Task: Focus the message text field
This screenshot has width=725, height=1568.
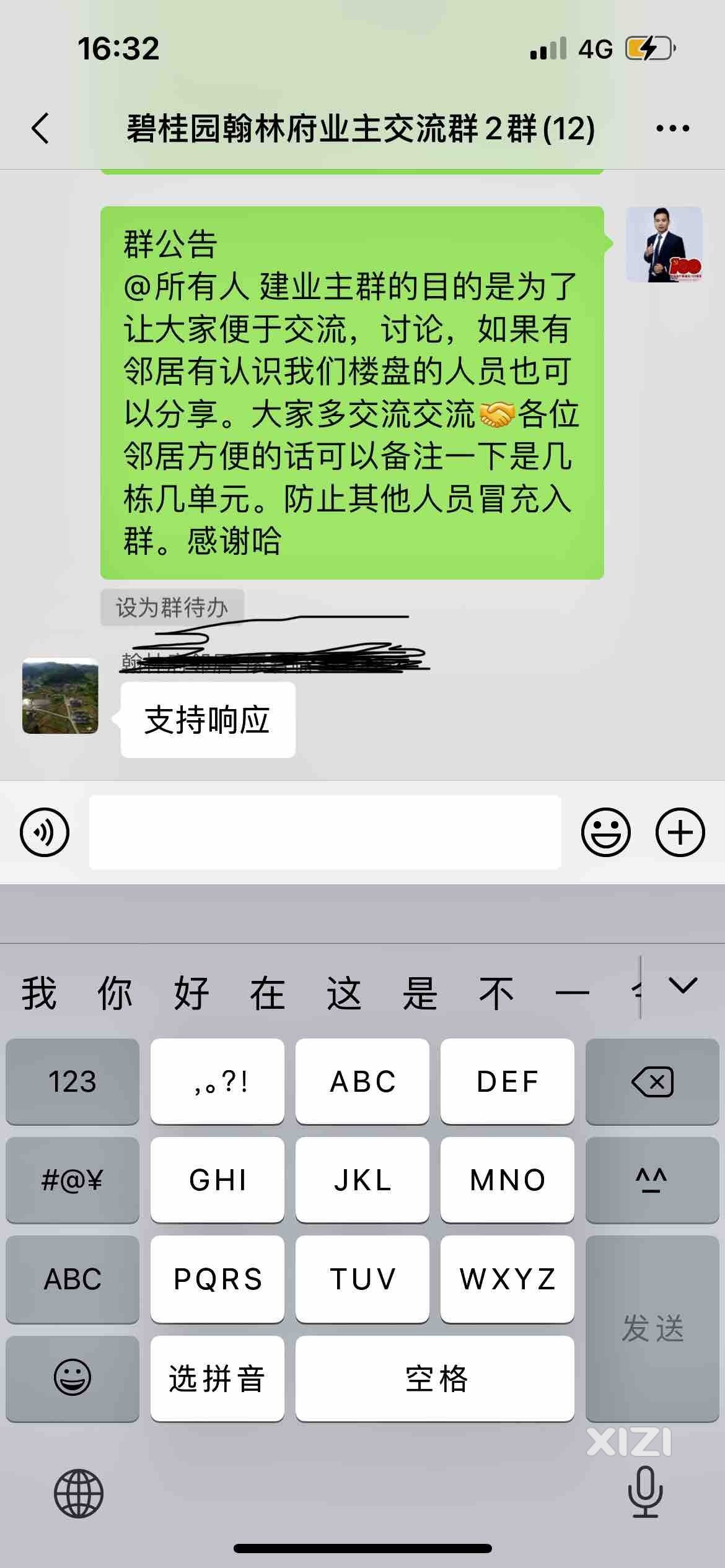Action: pos(325,832)
